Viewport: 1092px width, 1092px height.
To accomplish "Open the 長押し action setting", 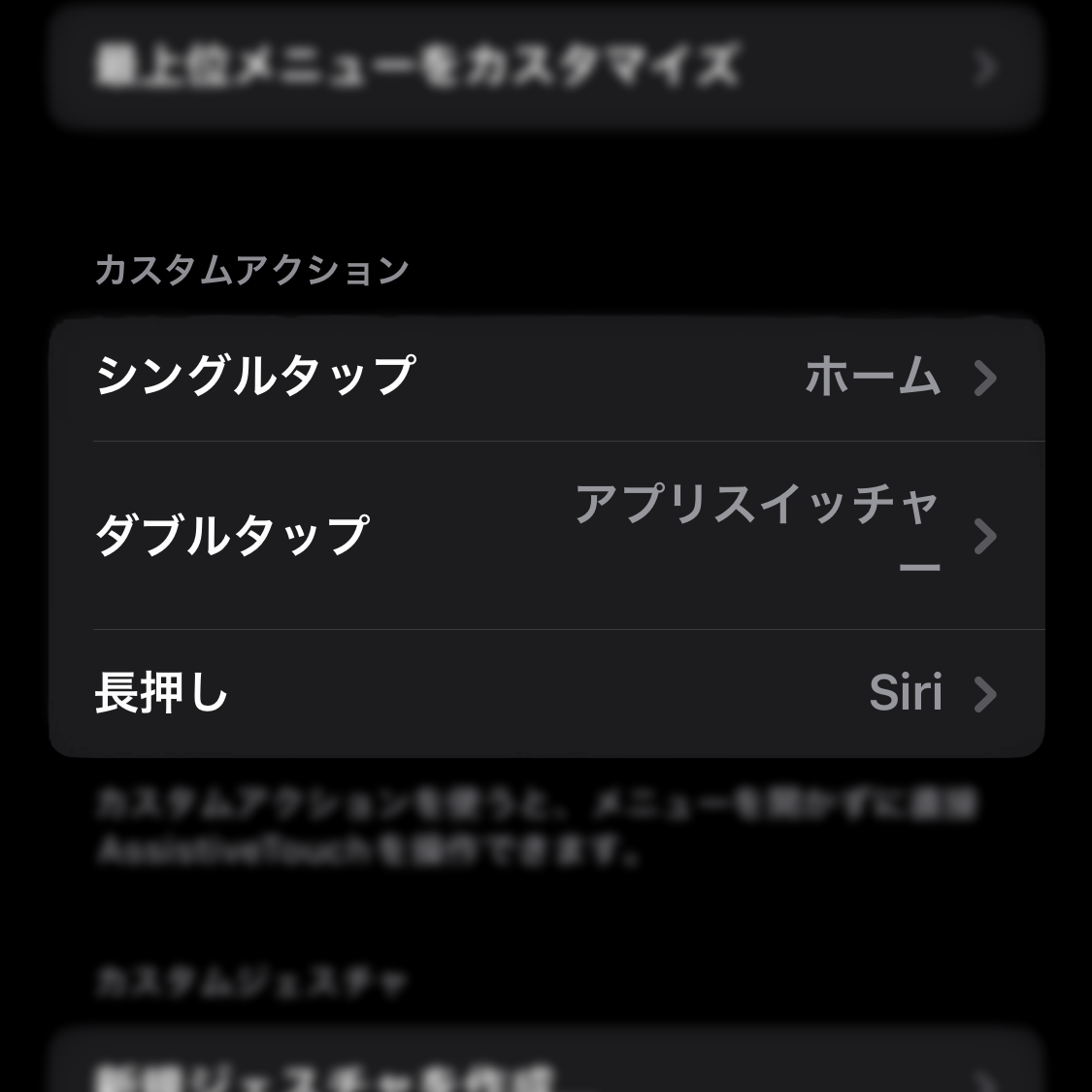I will pos(546,693).
